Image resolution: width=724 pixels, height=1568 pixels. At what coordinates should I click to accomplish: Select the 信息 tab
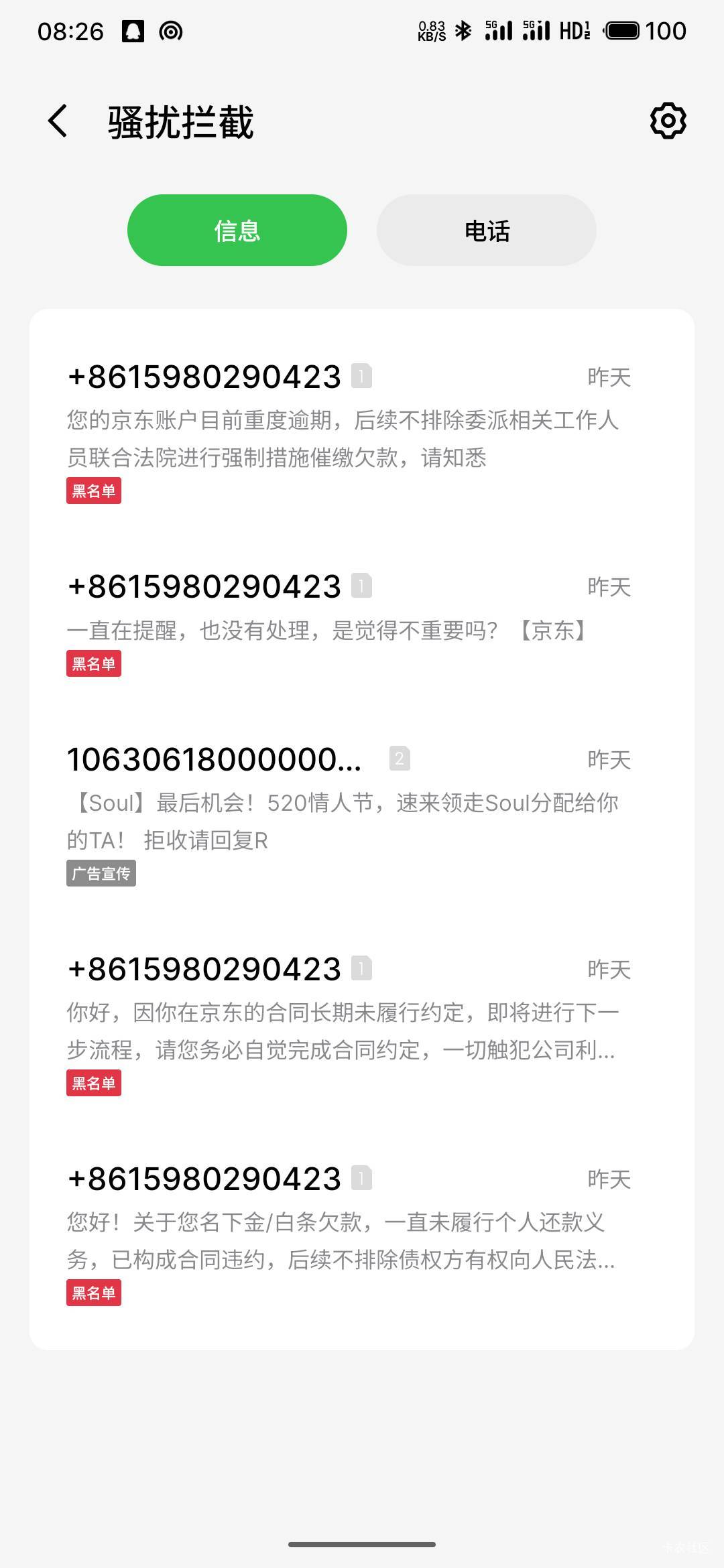tap(237, 231)
